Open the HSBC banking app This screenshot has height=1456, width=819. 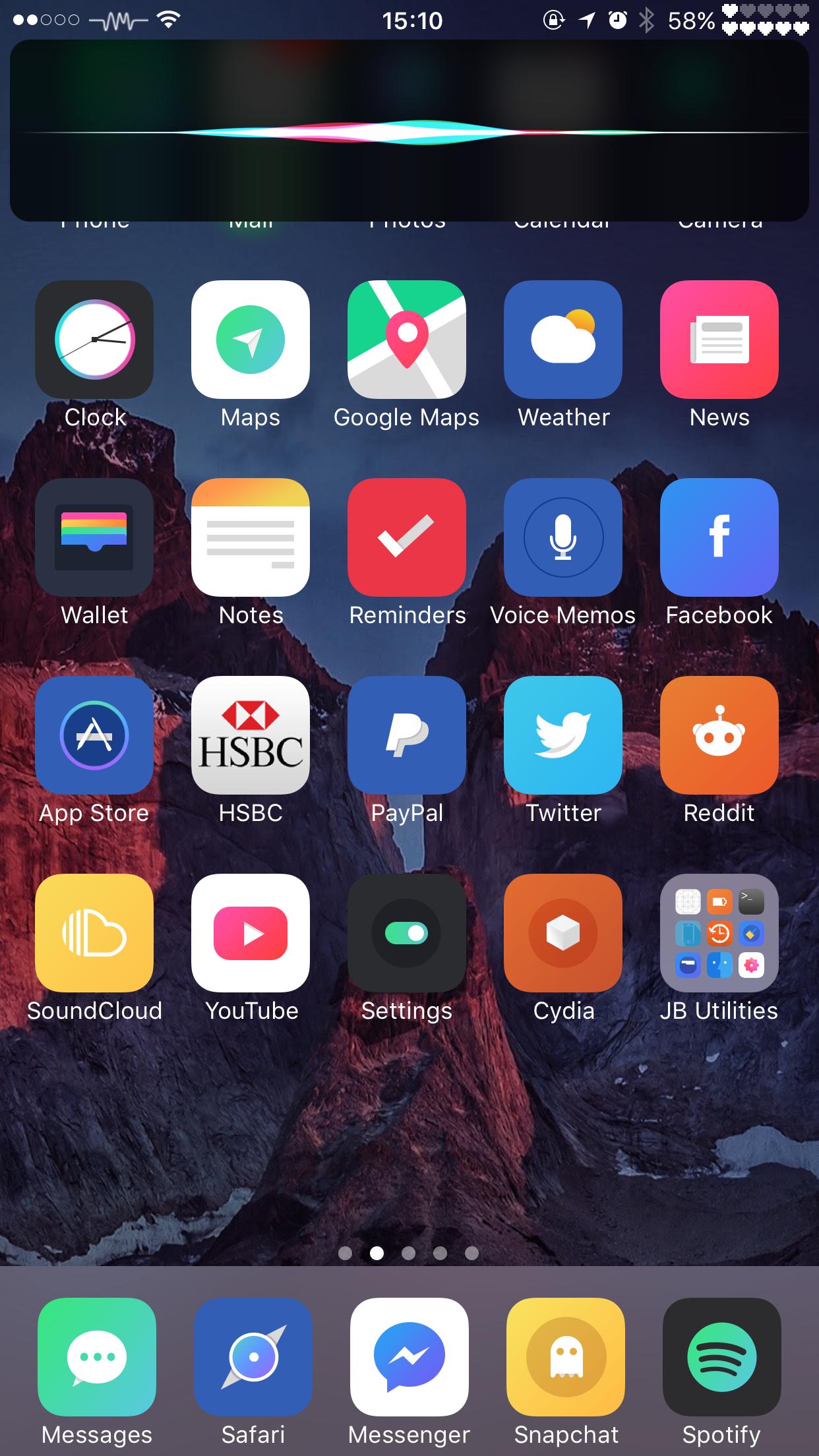coord(251,735)
